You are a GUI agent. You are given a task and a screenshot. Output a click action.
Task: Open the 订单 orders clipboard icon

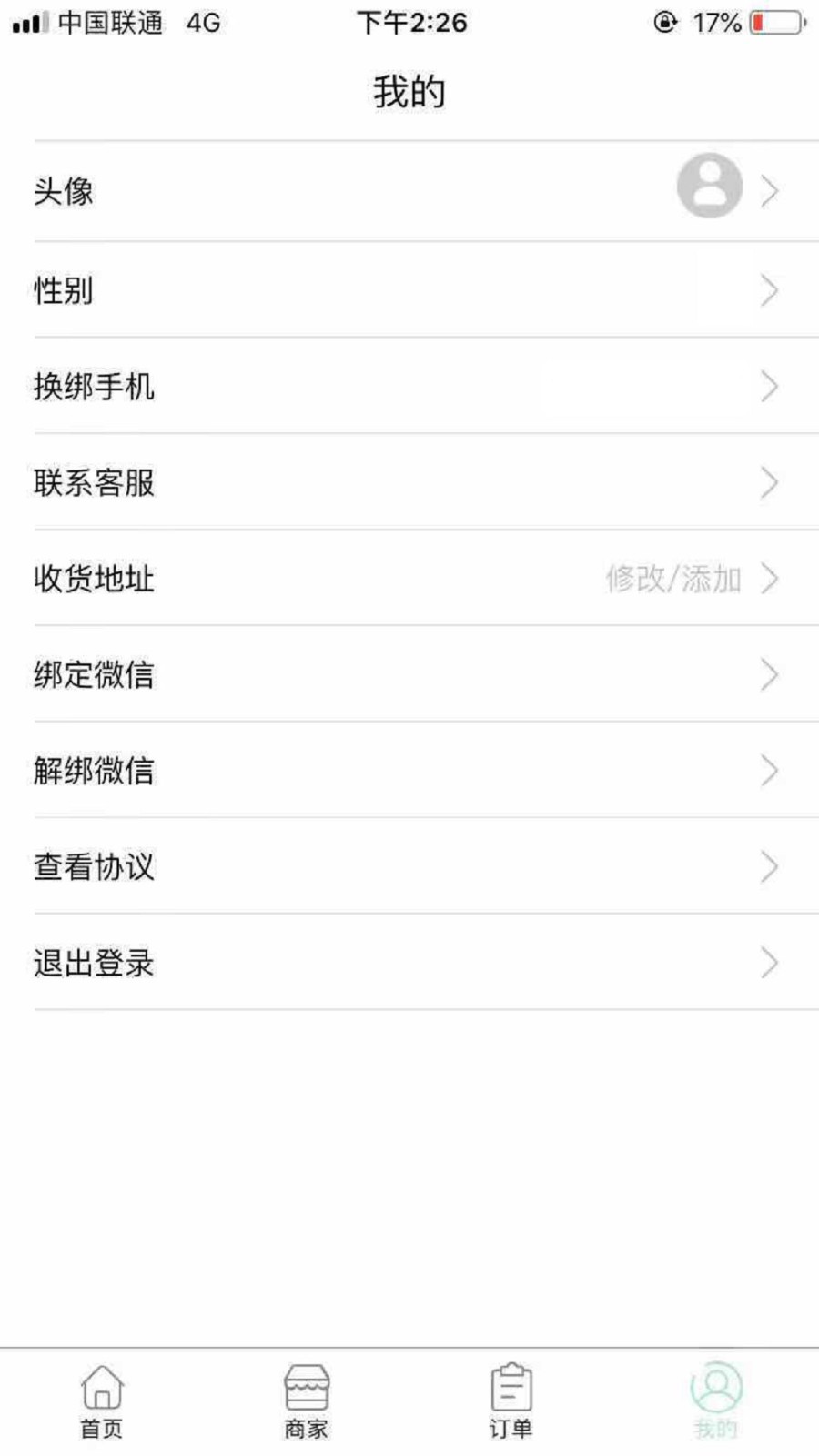coord(511,1385)
